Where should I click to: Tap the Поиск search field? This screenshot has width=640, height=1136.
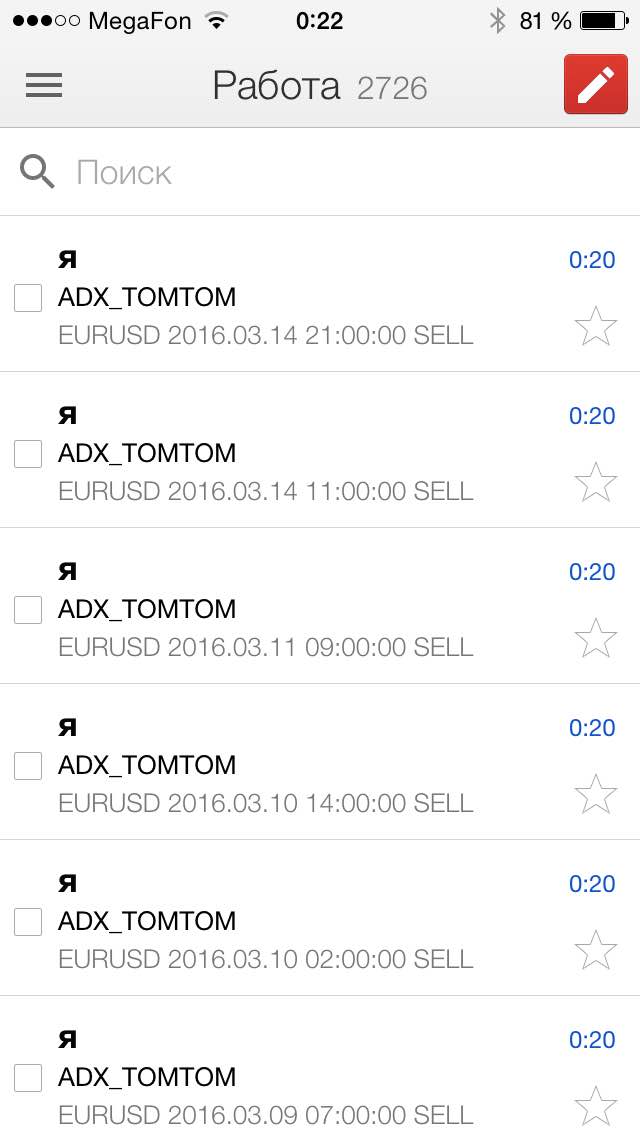pos(320,172)
